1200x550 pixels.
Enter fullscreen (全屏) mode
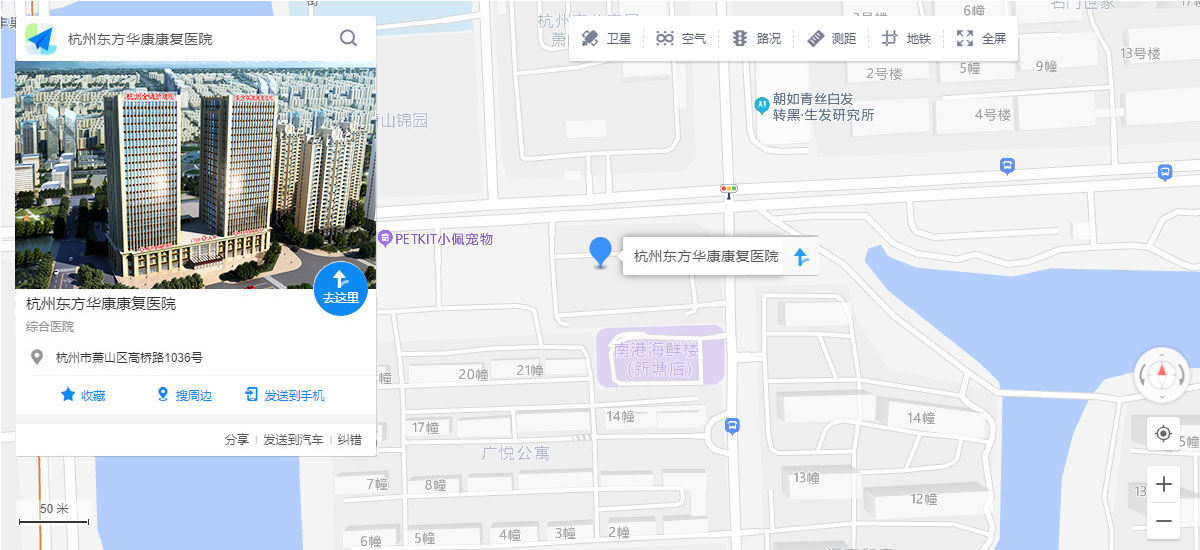[981, 39]
